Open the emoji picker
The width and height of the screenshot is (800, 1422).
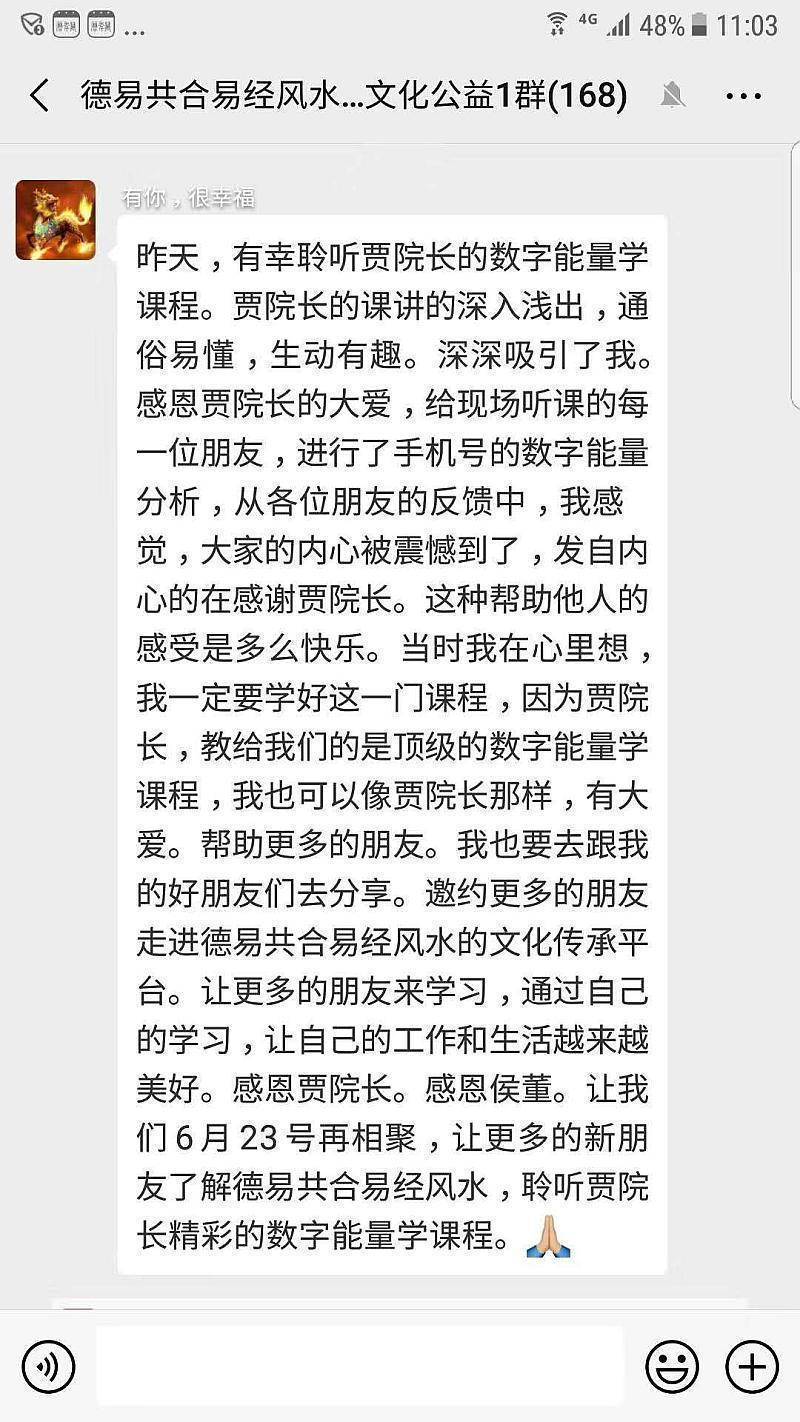pos(671,1366)
